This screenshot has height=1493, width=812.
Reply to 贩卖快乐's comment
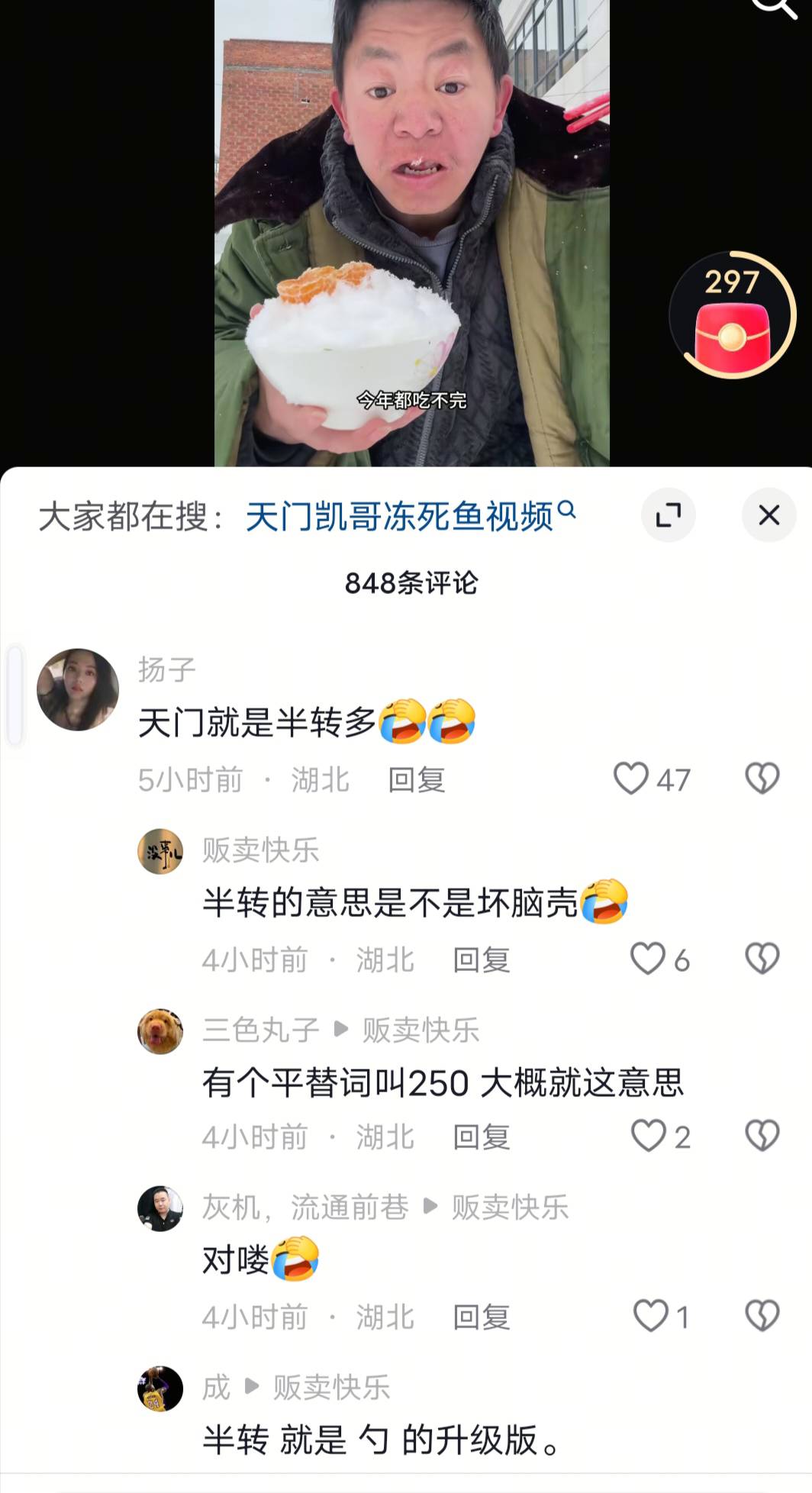pyautogui.click(x=481, y=960)
